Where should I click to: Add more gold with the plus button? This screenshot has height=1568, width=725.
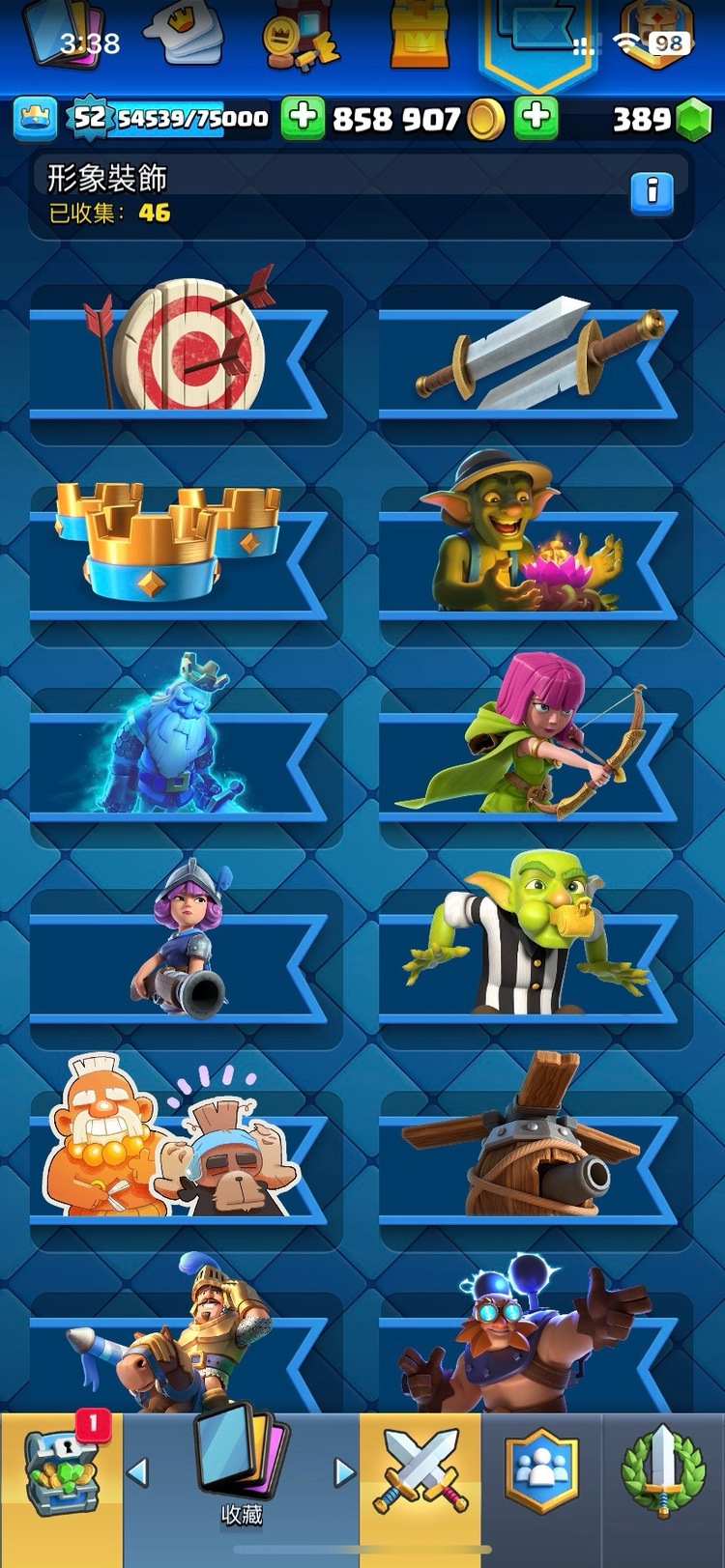pos(304,118)
